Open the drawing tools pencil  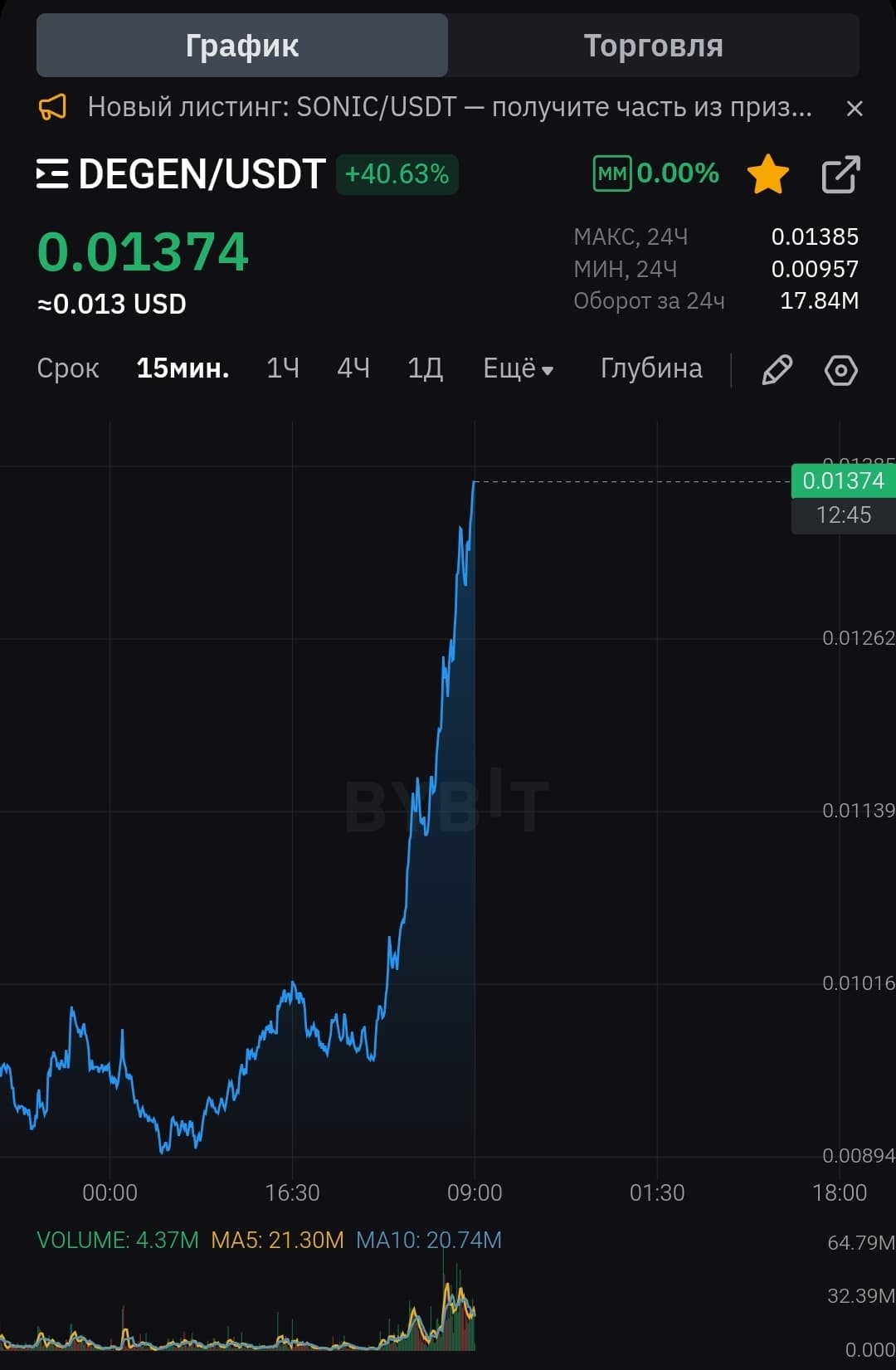[x=777, y=370]
